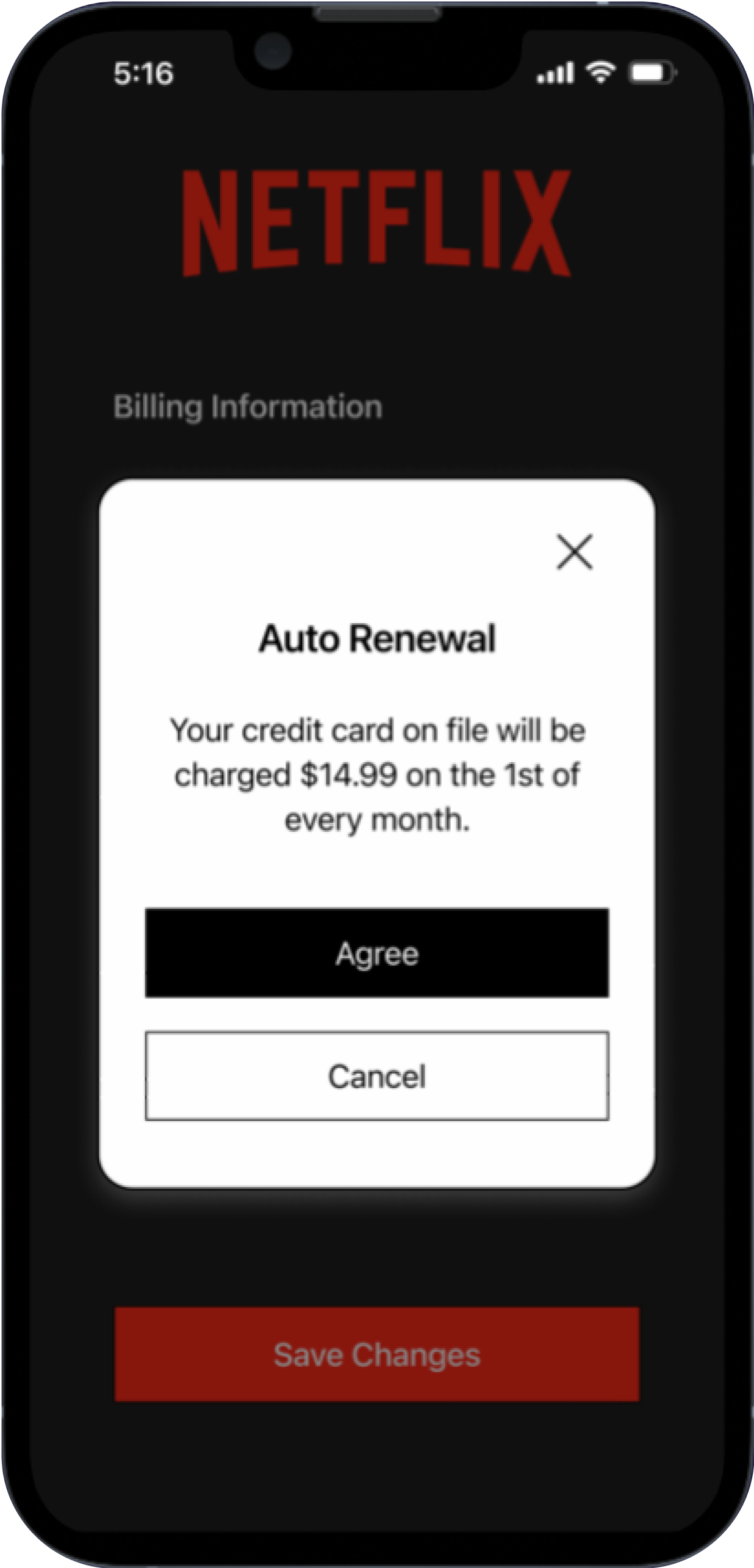
Task: Cancel the auto renewal prompt
Action: click(376, 1075)
